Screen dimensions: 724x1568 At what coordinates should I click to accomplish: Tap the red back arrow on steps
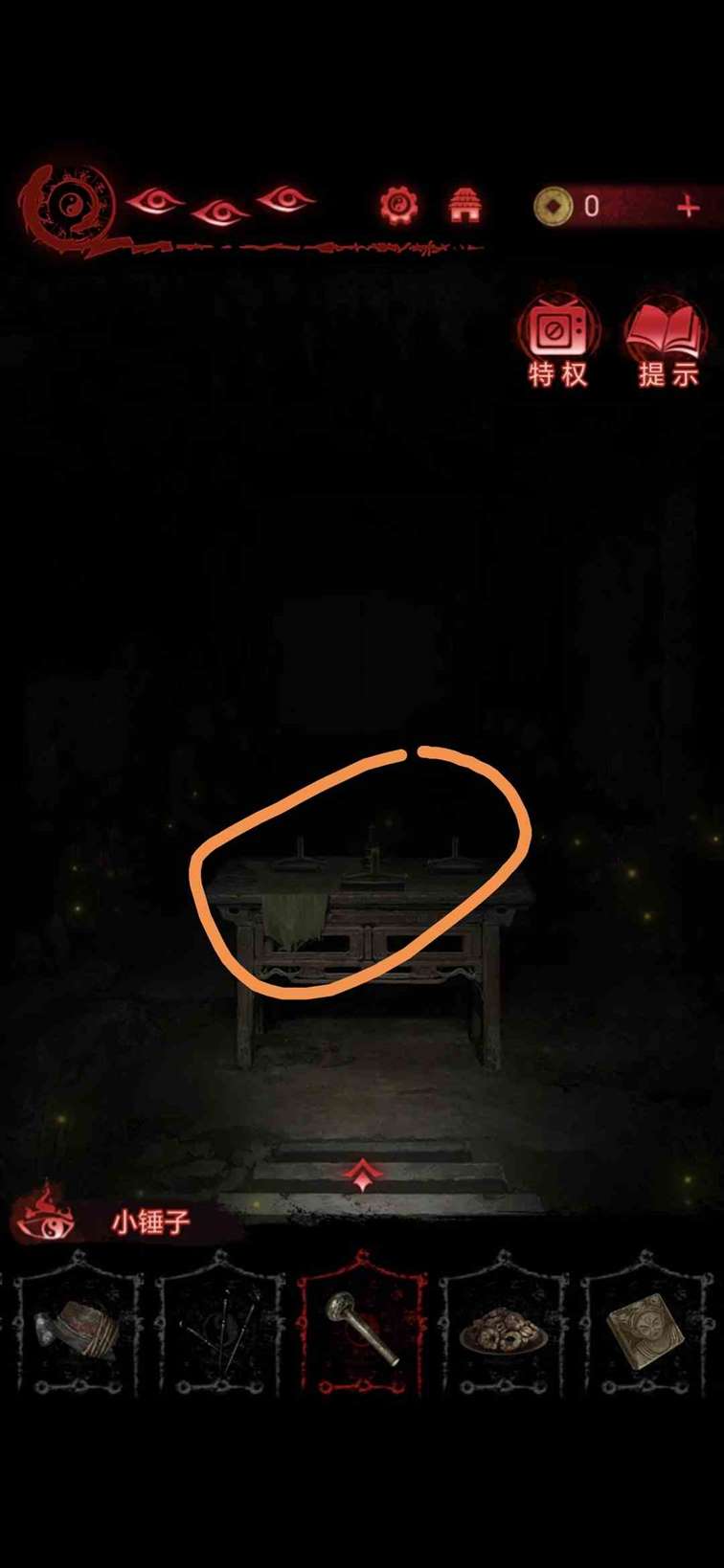(362, 1176)
